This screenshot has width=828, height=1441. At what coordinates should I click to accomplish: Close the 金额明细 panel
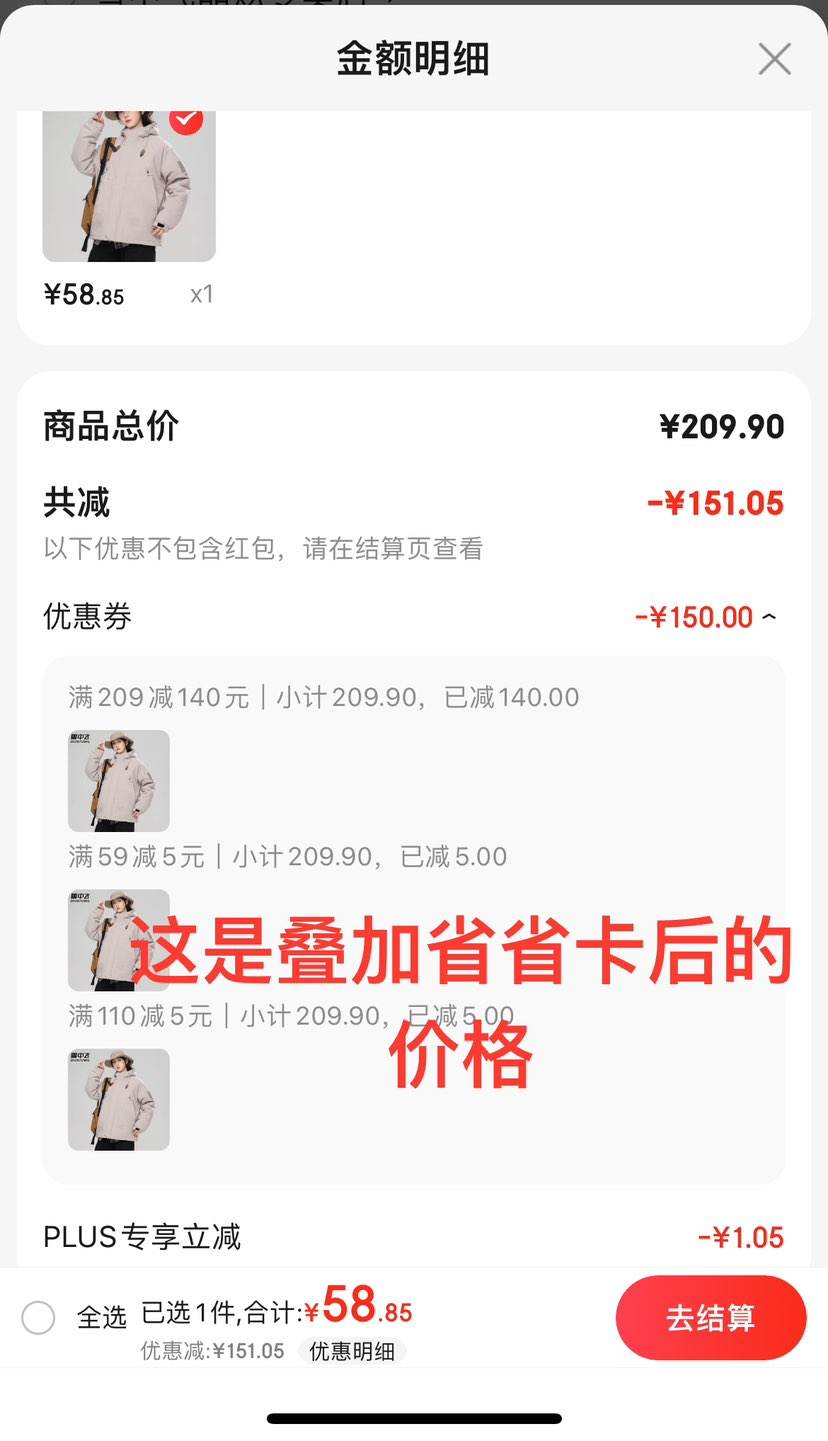click(774, 60)
